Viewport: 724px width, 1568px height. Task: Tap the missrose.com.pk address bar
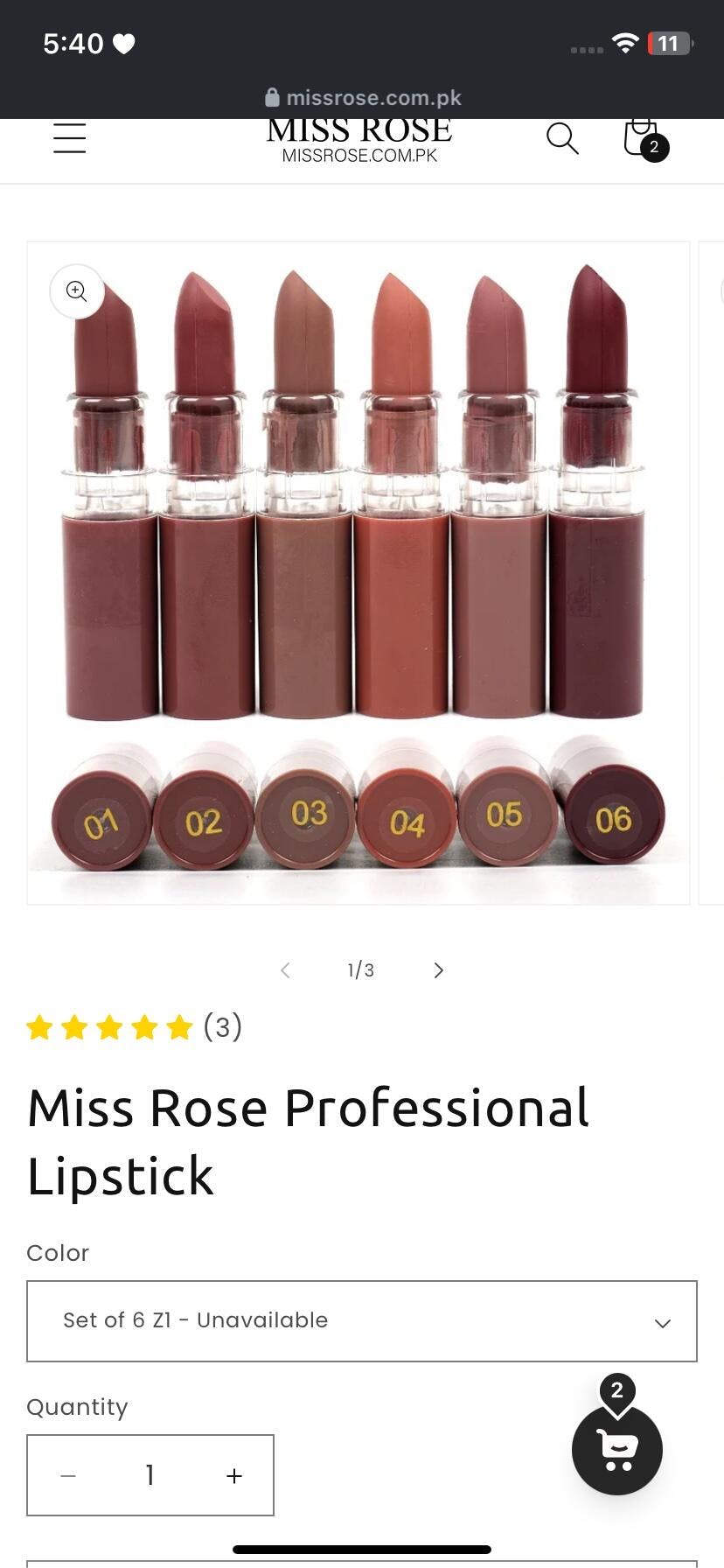(x=362, y=97)
